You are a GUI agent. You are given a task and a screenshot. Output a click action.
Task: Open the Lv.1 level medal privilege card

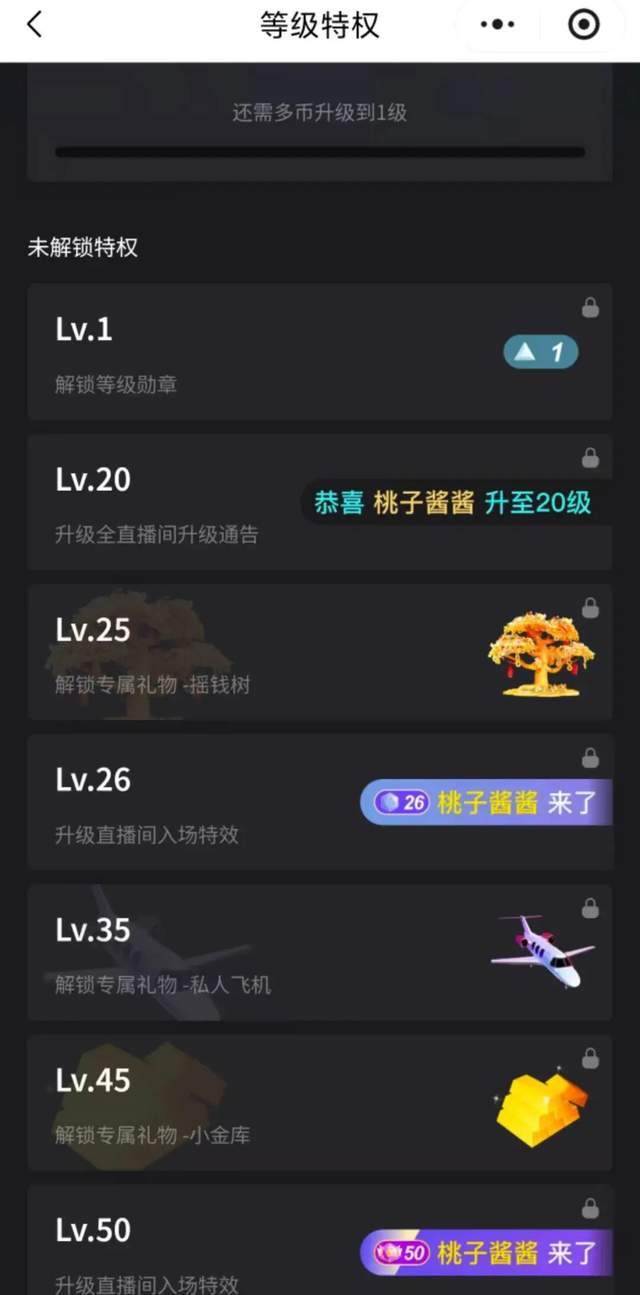[x=320, y=352]
